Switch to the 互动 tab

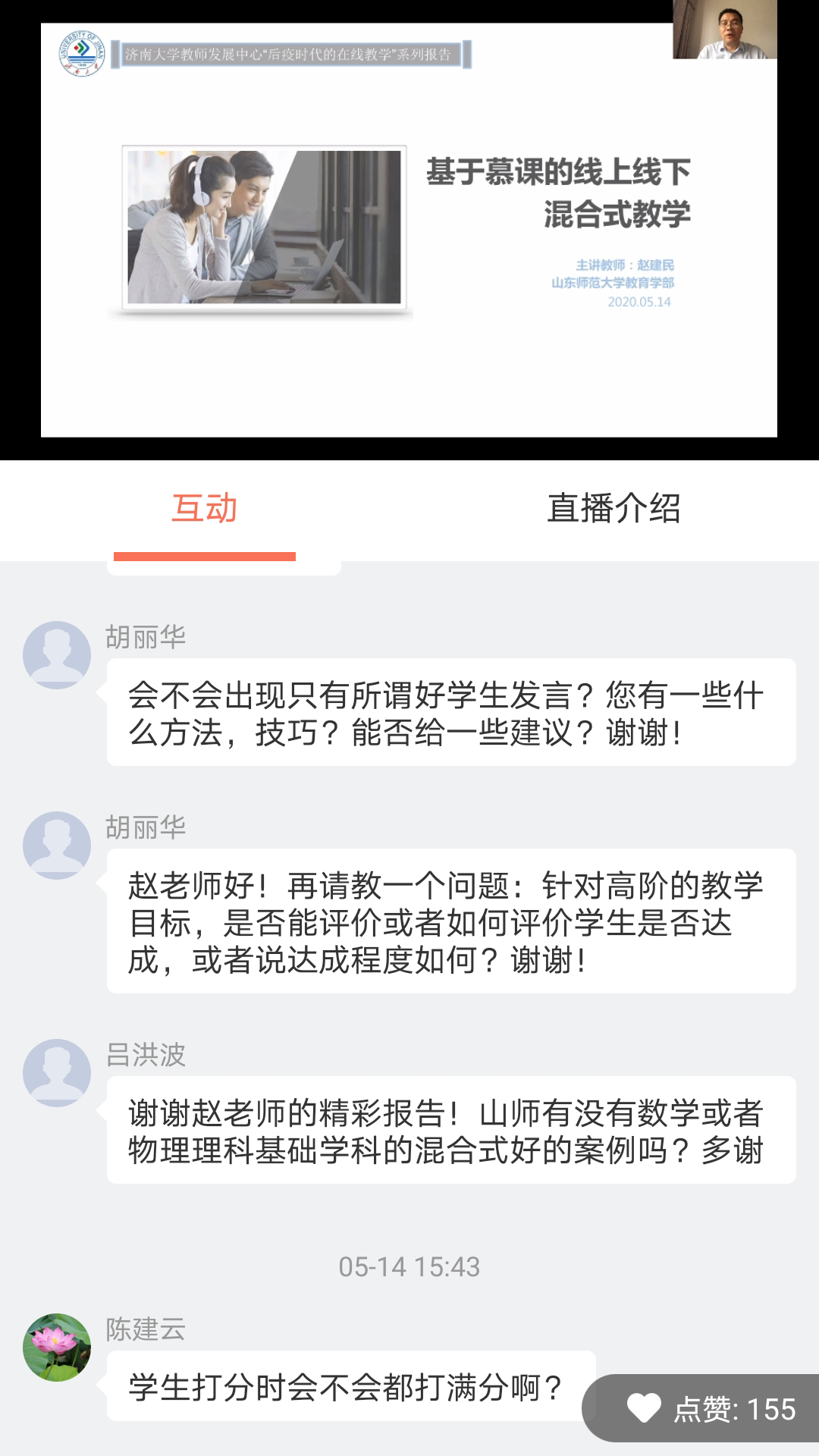(x=204, y=509)
